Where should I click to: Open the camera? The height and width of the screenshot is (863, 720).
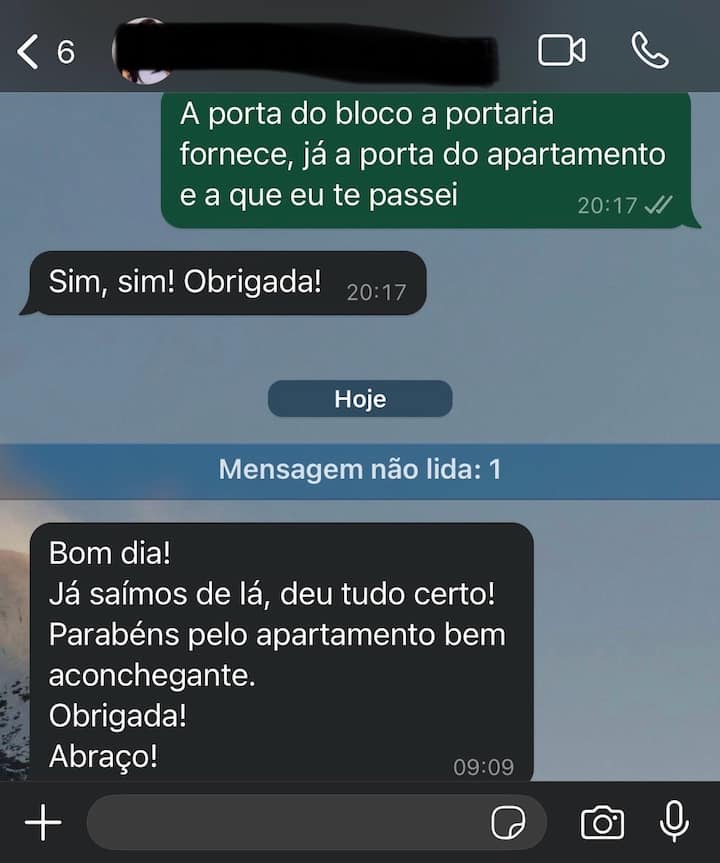click(x=602, y=823)
